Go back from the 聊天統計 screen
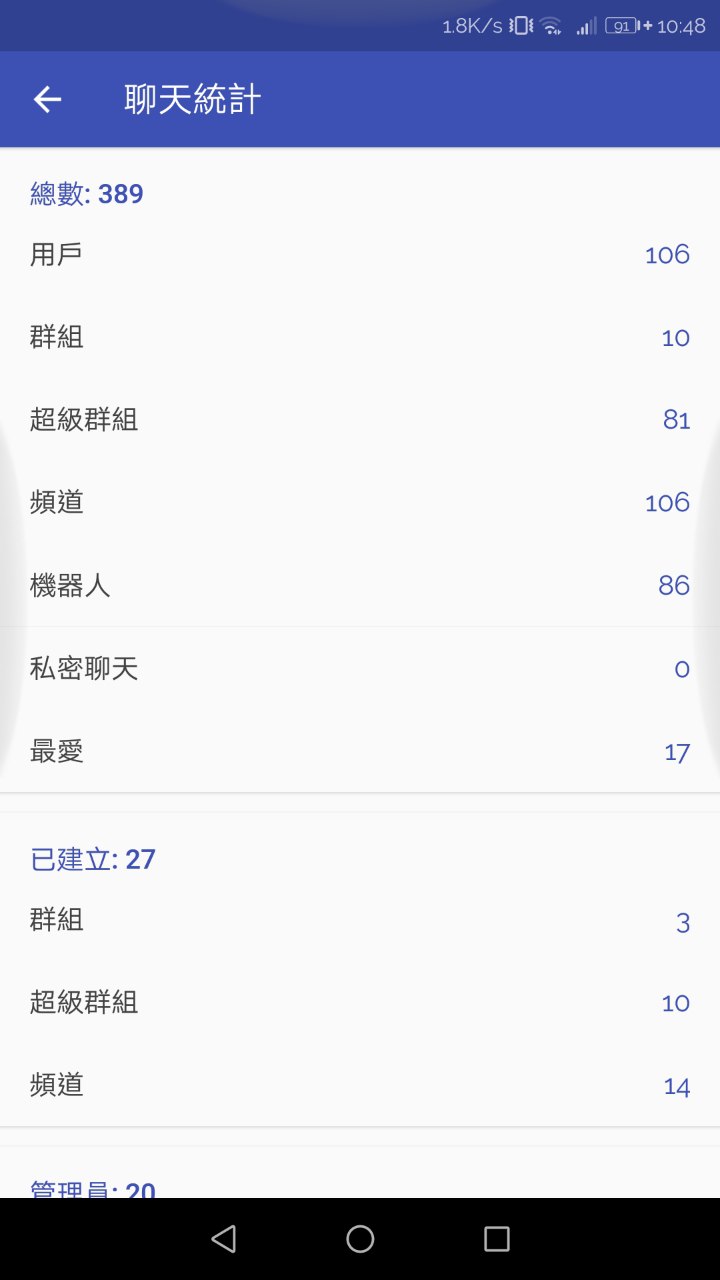This screenshot has width=720, height=1280. (x=47, y=99)
